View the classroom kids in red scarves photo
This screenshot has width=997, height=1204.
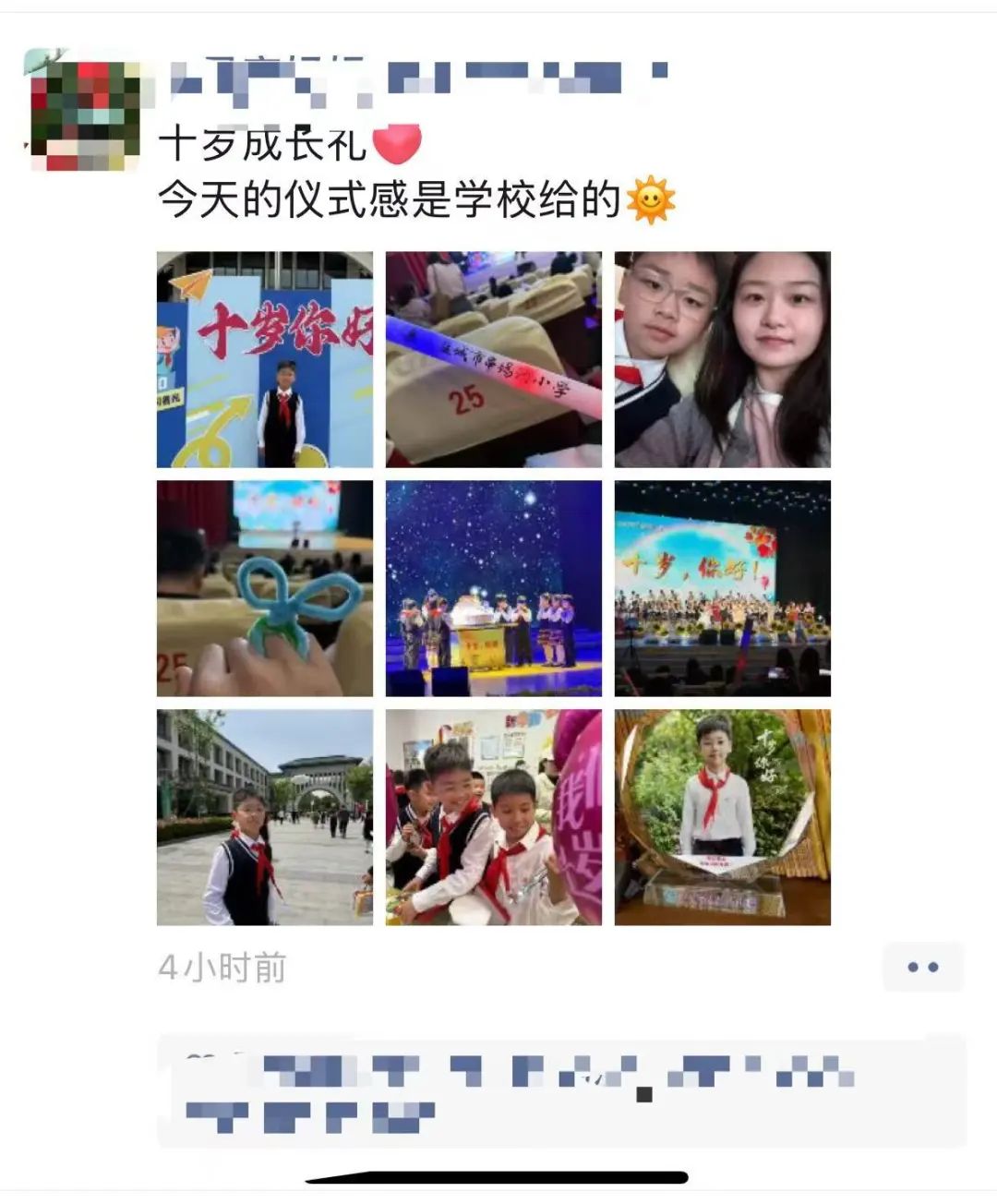[x=494, y=817]
